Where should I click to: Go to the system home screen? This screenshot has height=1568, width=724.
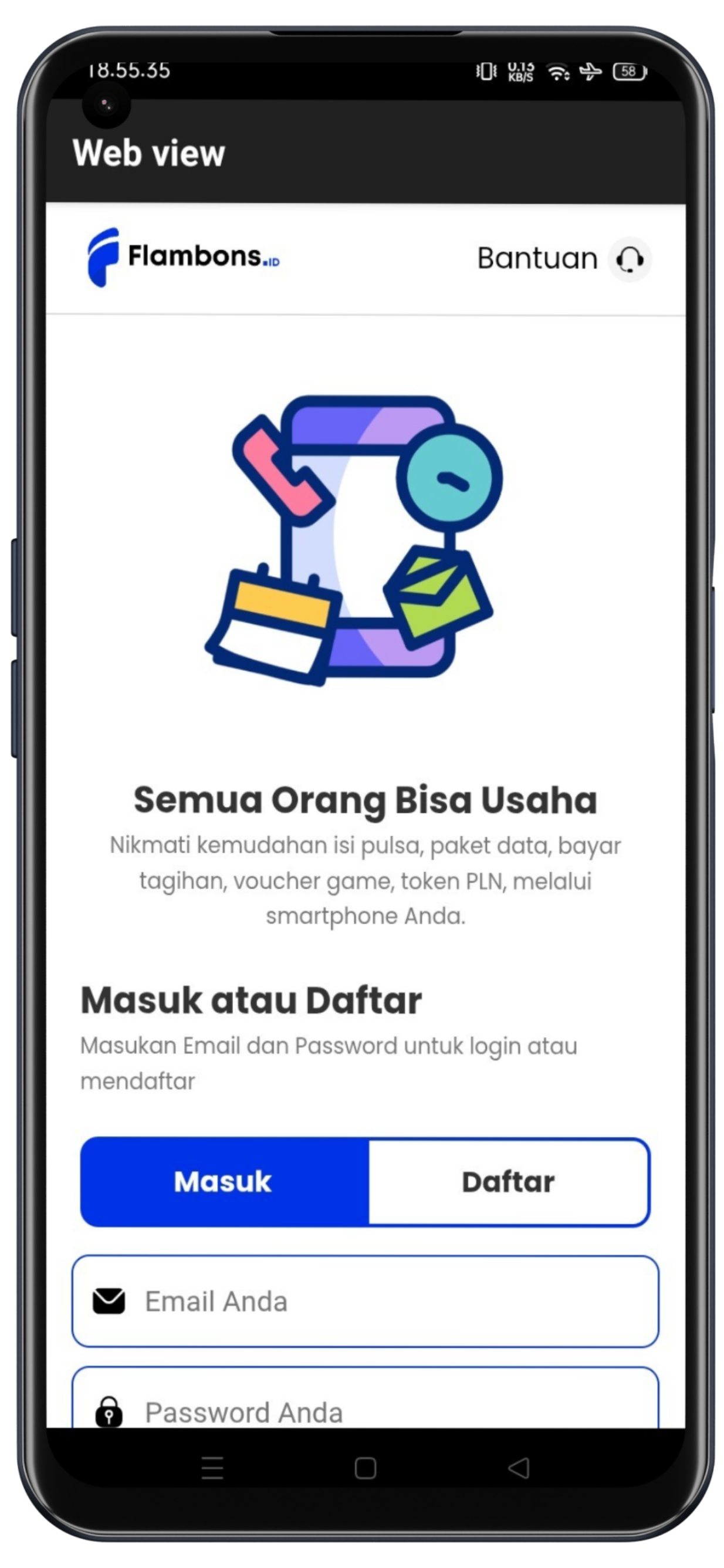[365, 1468]
